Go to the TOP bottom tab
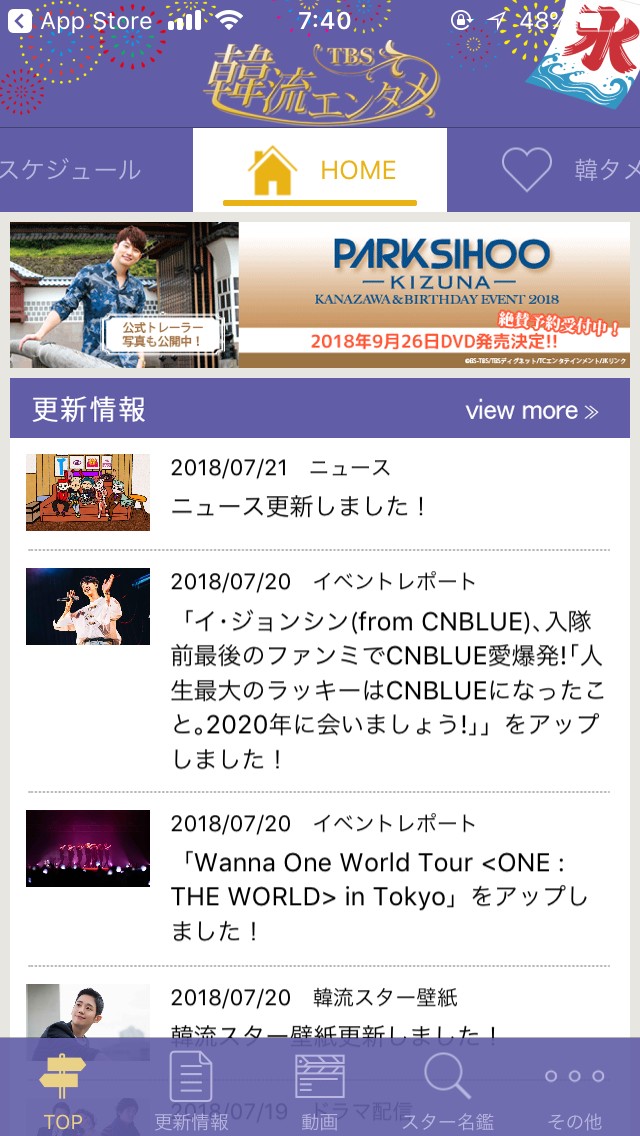The width and height of the screenshot is (640, 1136). click(62, 1090)
